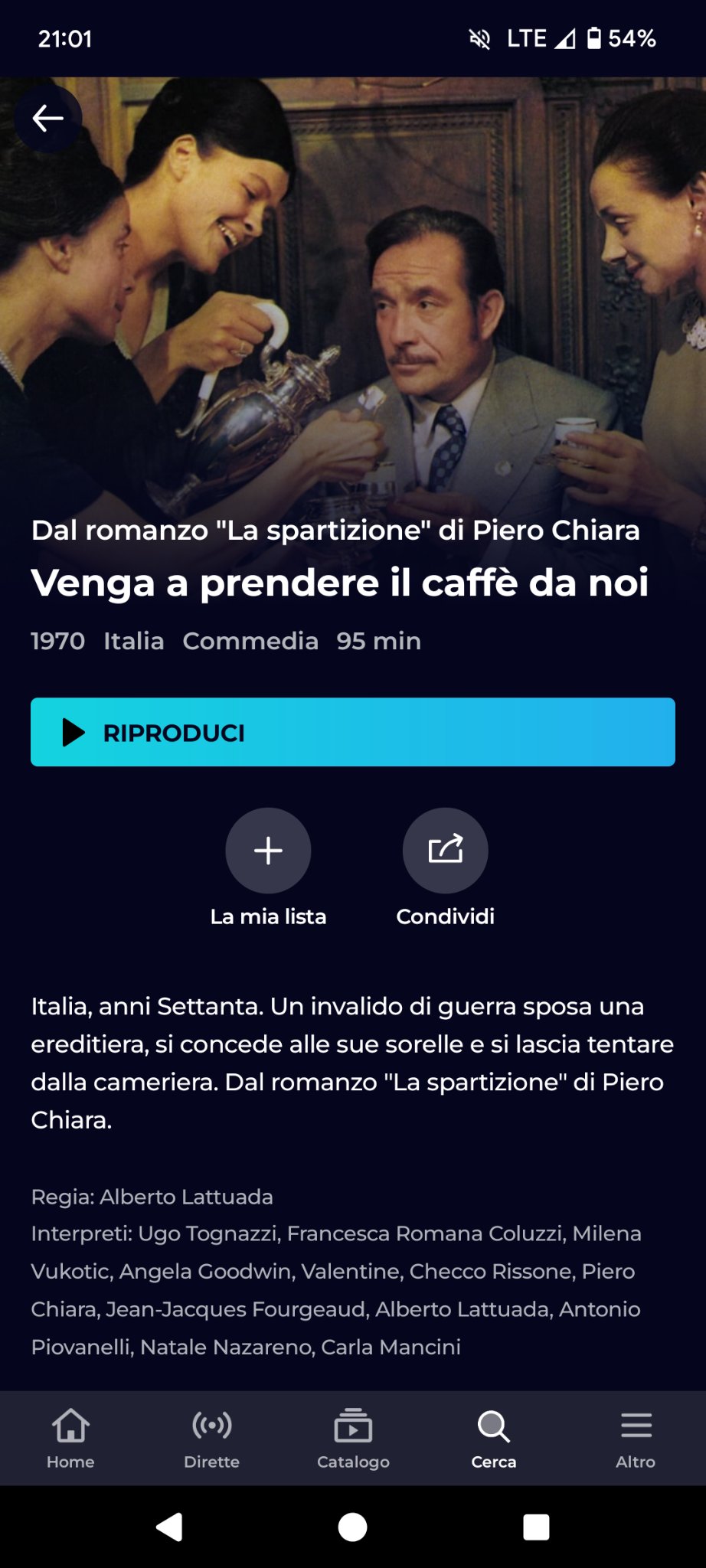
Task: Switch to the Home tab
Action: pos(70,1438)
